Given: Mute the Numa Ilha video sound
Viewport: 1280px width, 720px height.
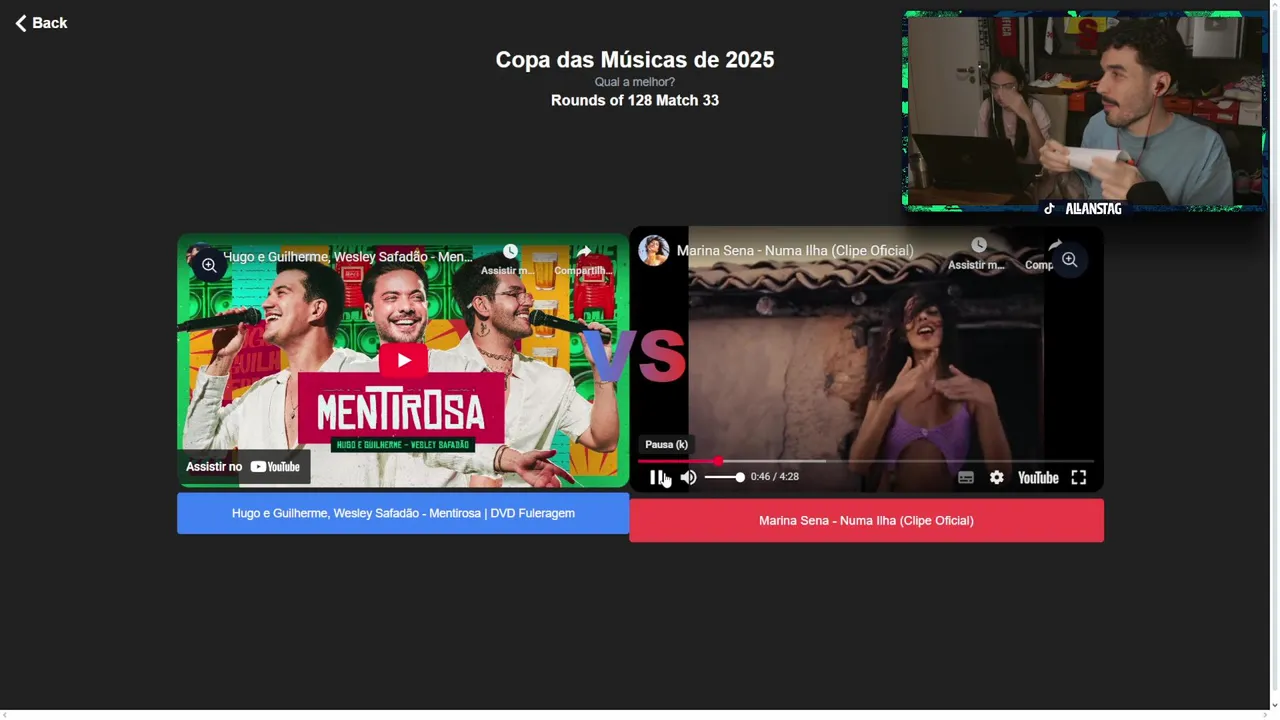Looking at the screenshot, I should 688,477.
